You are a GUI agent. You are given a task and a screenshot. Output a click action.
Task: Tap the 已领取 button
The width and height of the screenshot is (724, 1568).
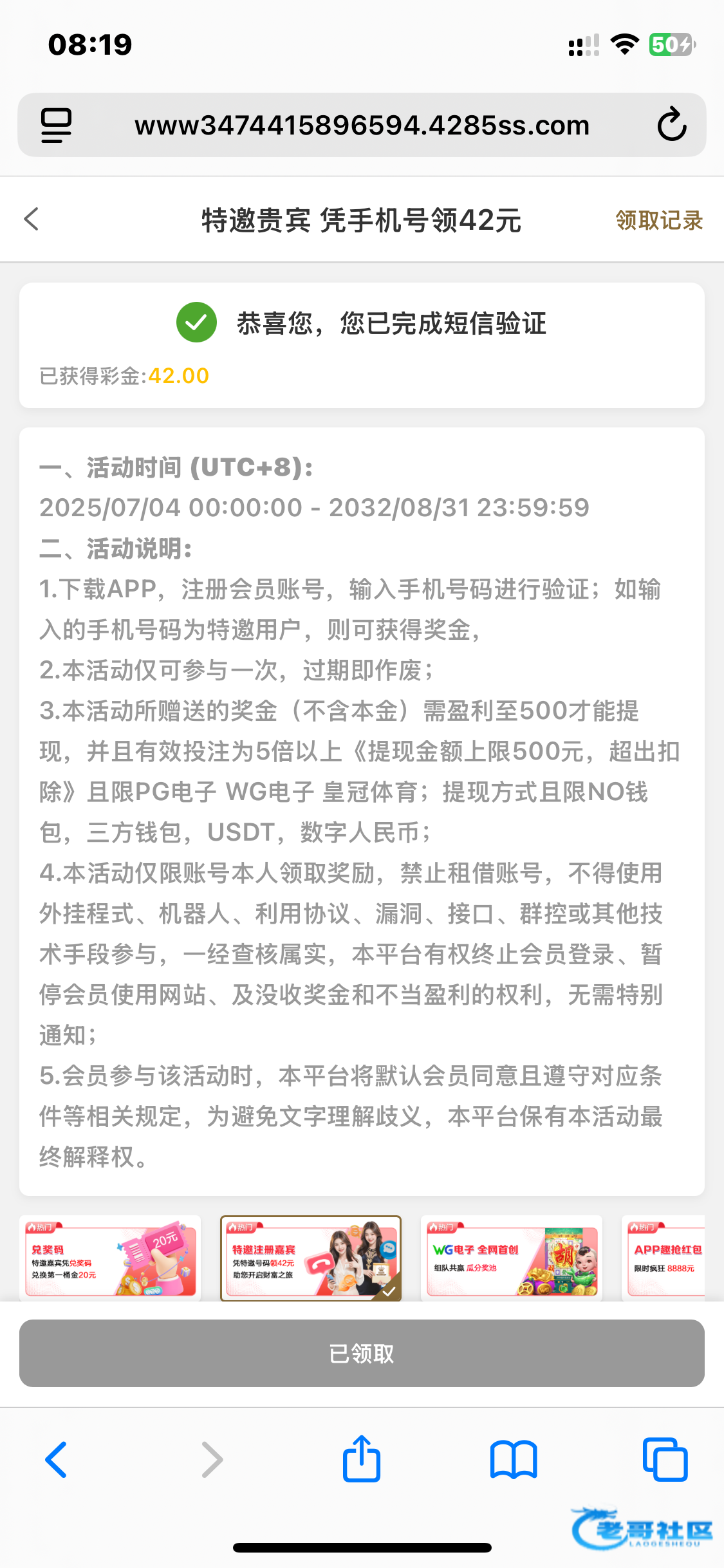(362, 1353)
